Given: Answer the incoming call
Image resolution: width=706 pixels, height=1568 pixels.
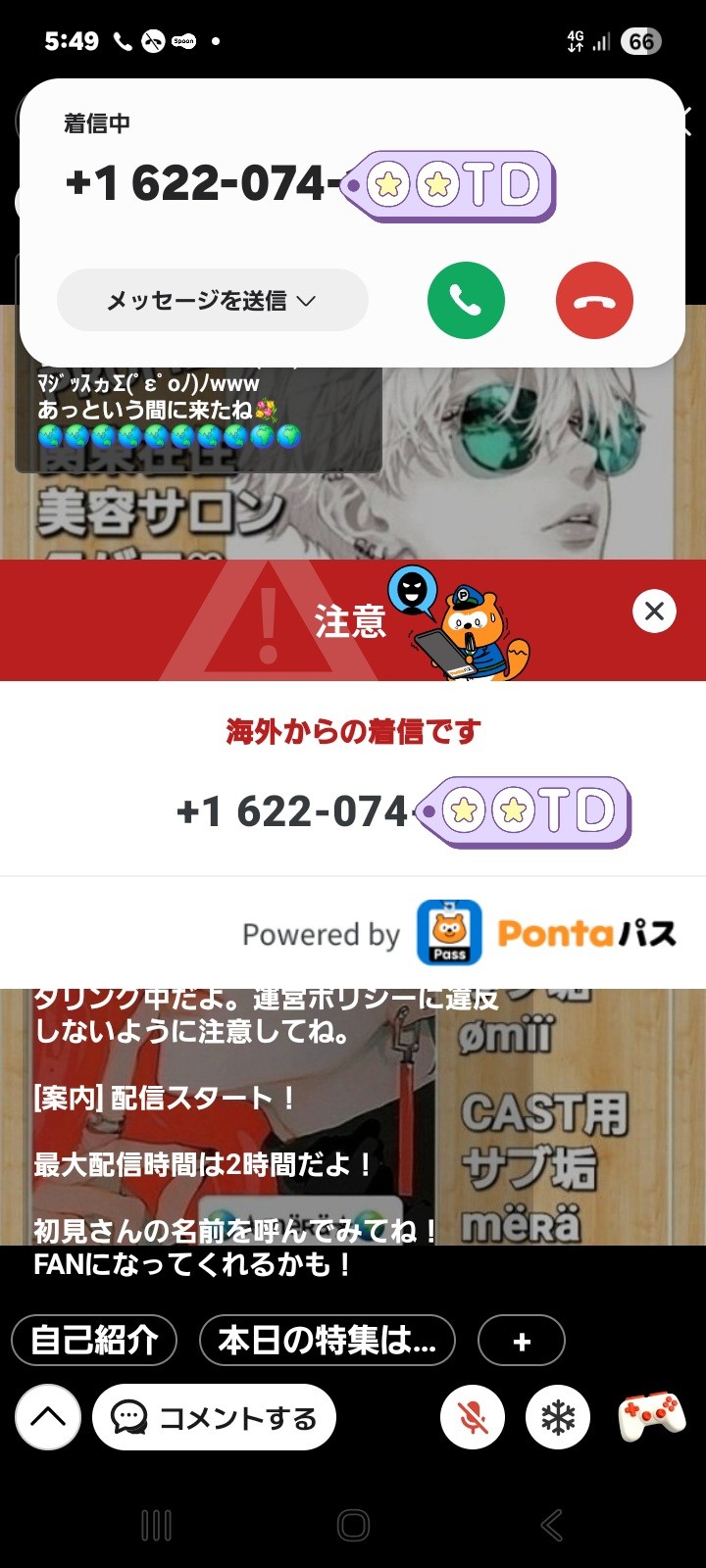Looking at the screenshot, I should (x=466, y=301).
